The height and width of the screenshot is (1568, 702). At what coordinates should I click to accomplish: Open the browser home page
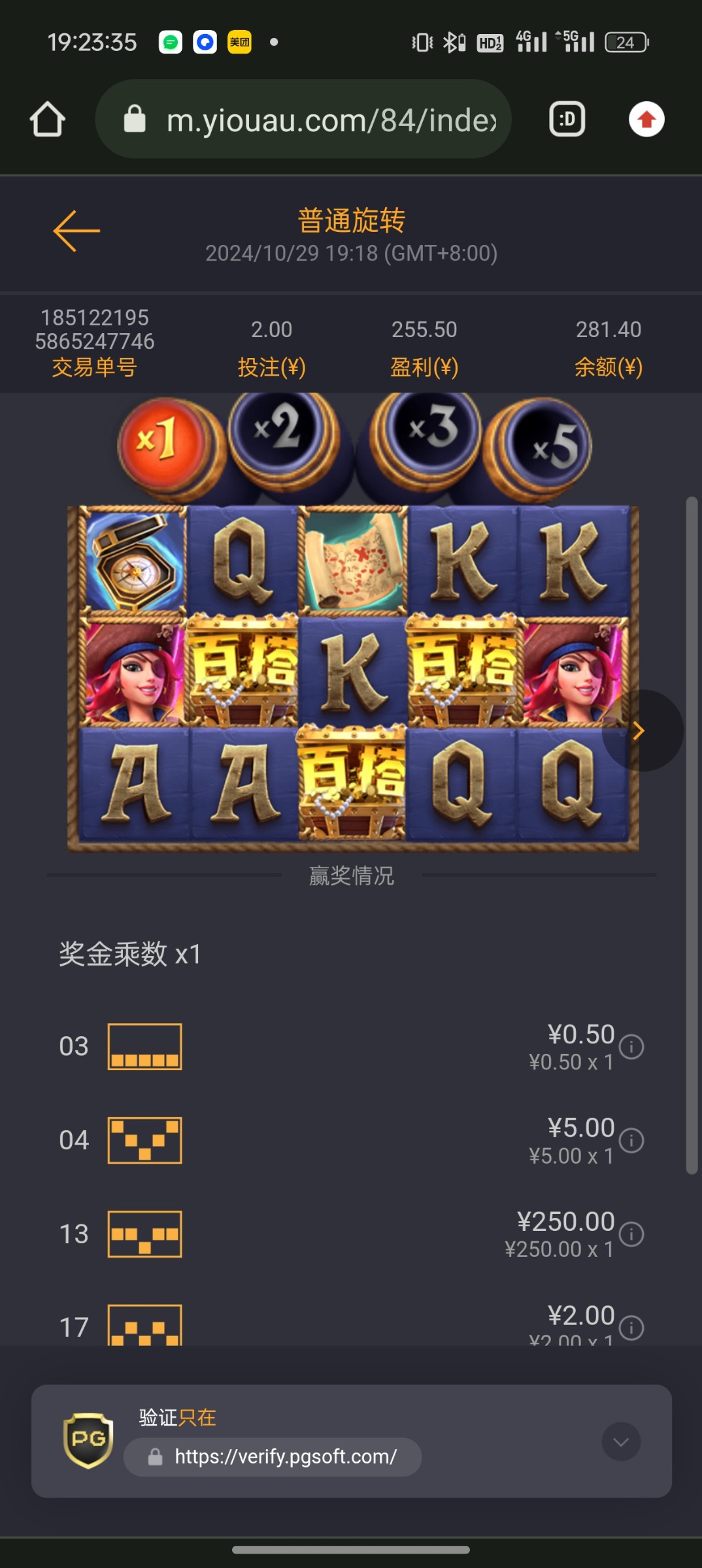[47, 120]
